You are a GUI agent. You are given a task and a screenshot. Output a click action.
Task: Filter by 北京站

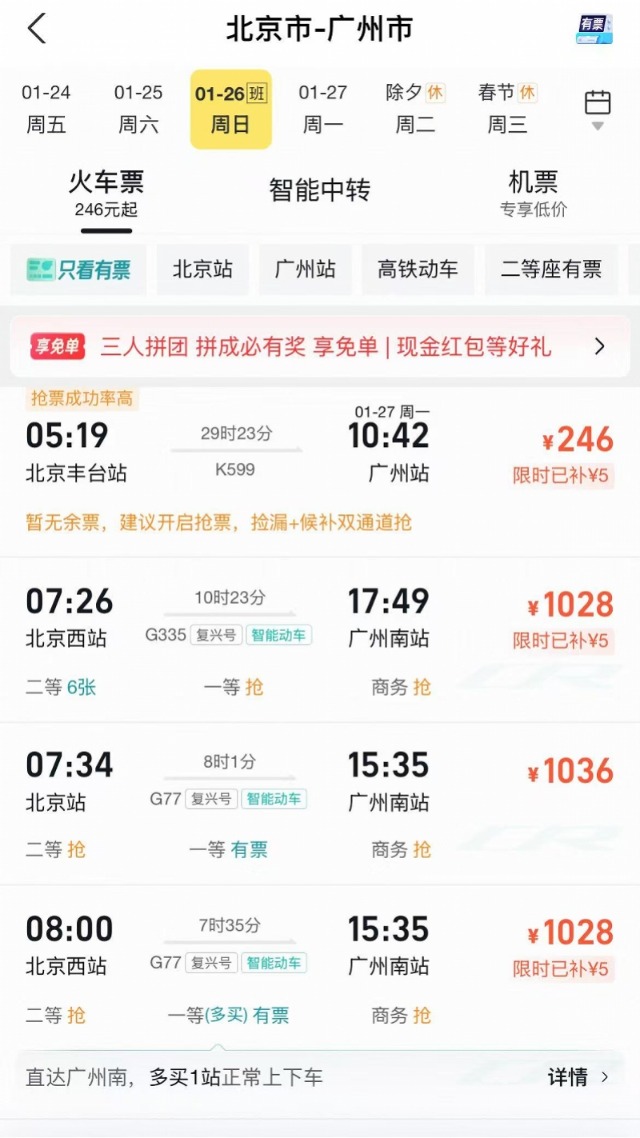[202, 269]
